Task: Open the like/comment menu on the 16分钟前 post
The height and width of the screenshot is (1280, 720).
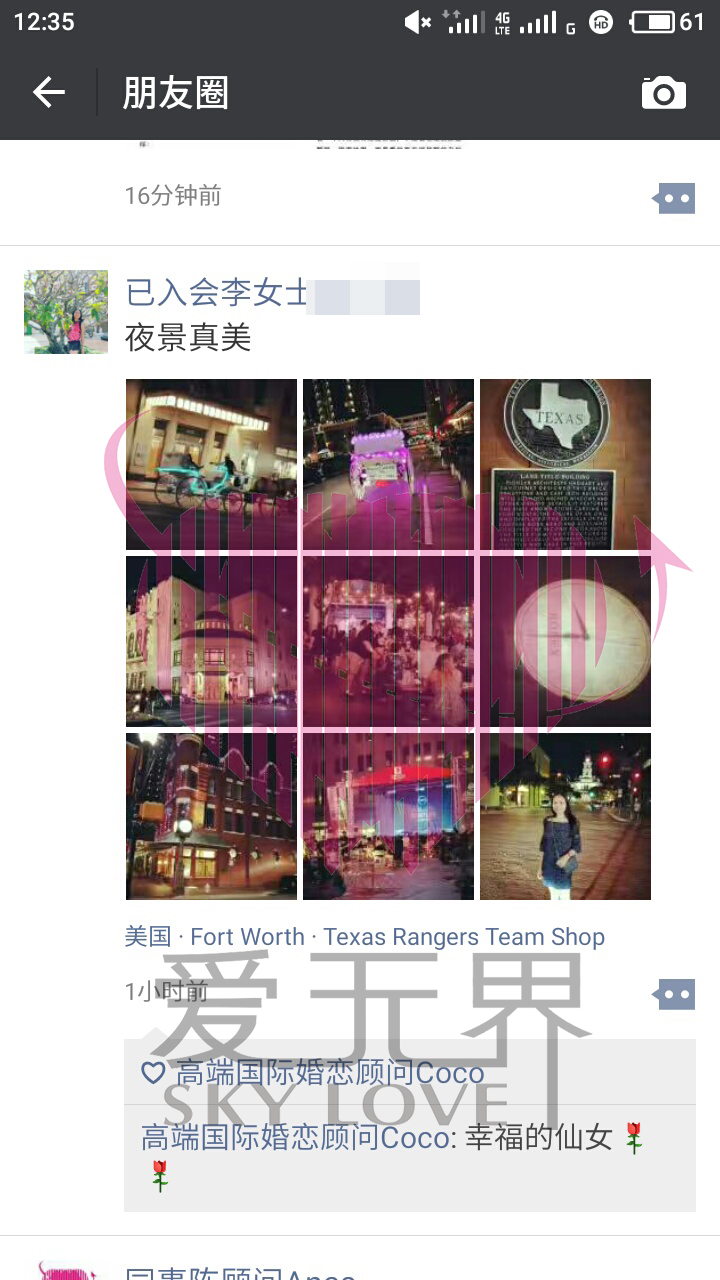Action: coord(675,198)
